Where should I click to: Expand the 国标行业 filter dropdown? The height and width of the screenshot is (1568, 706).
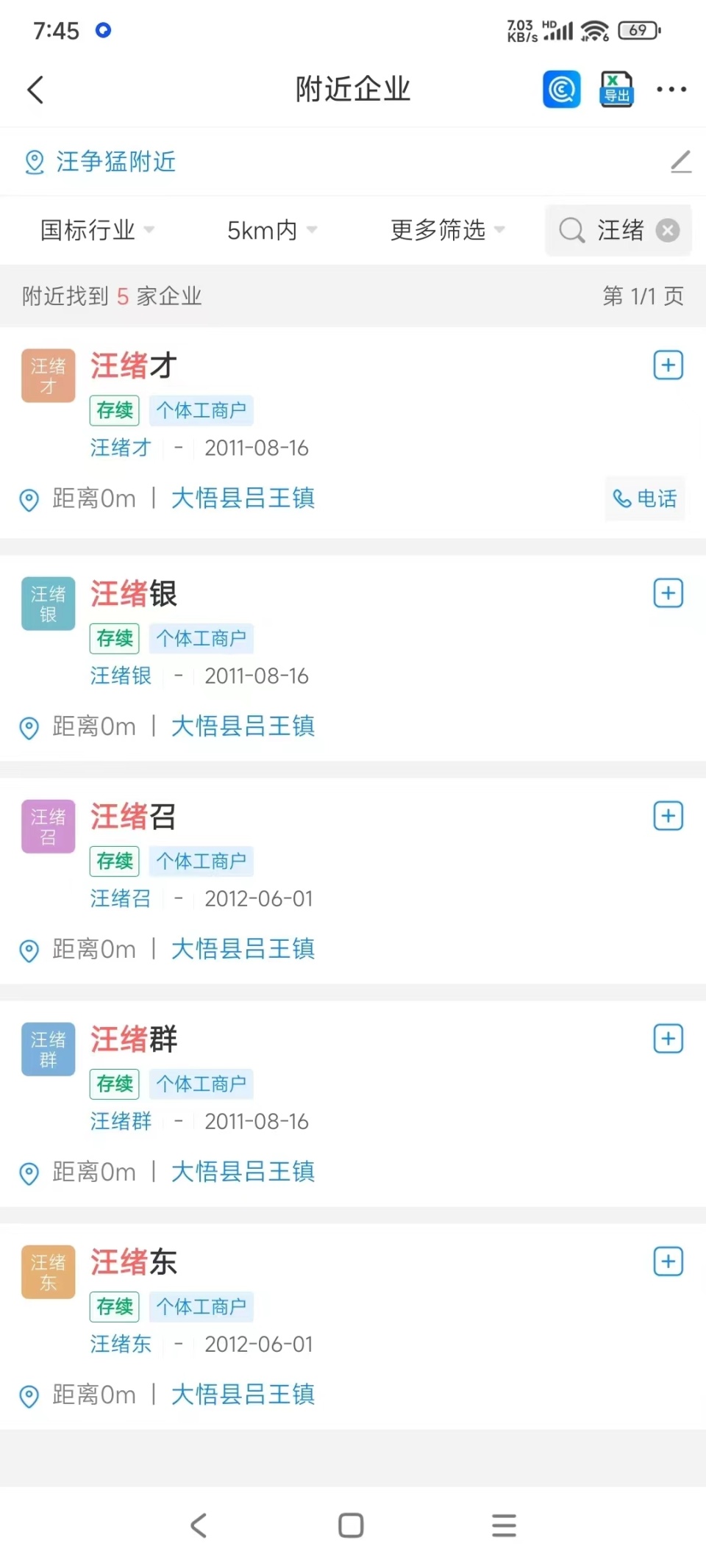97,230
